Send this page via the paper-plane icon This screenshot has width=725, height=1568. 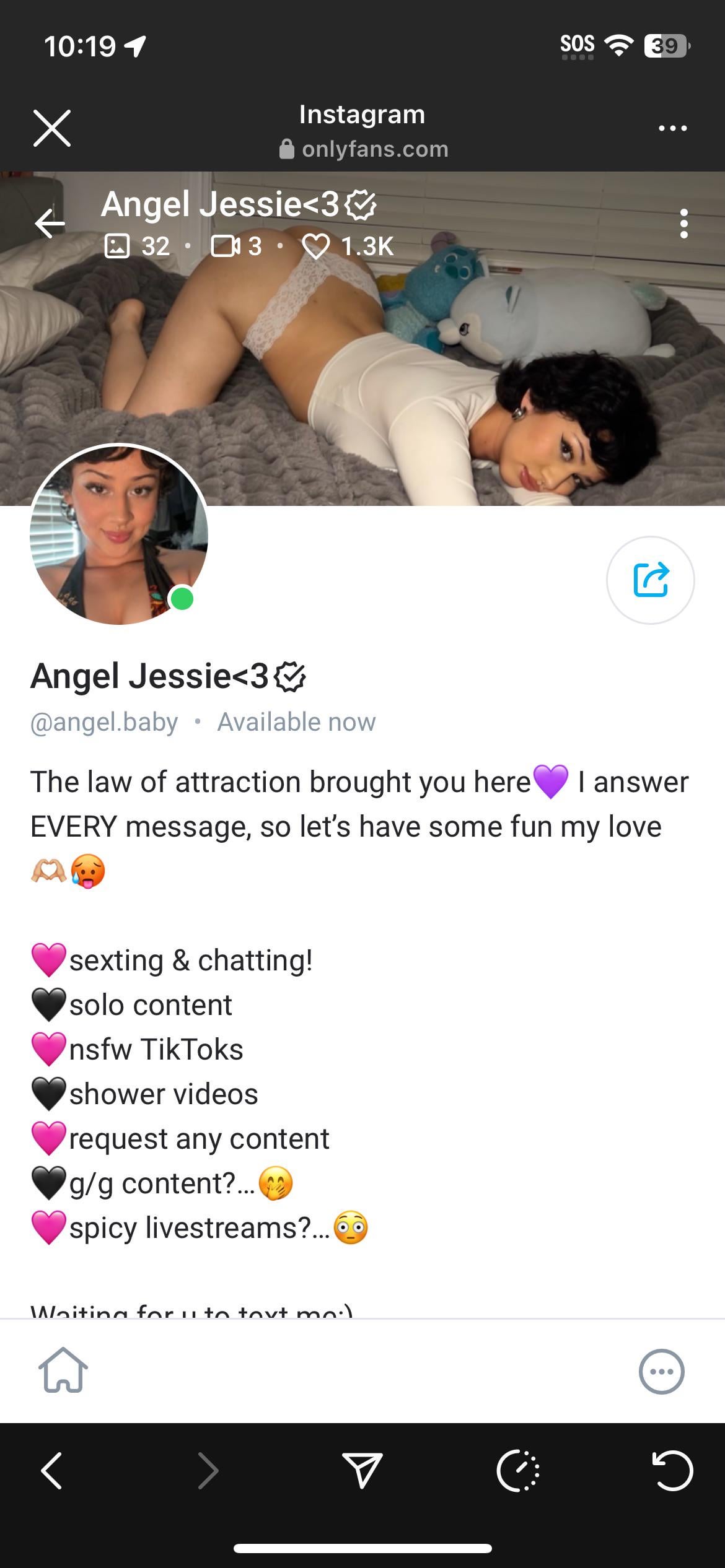pos(362,1470)
